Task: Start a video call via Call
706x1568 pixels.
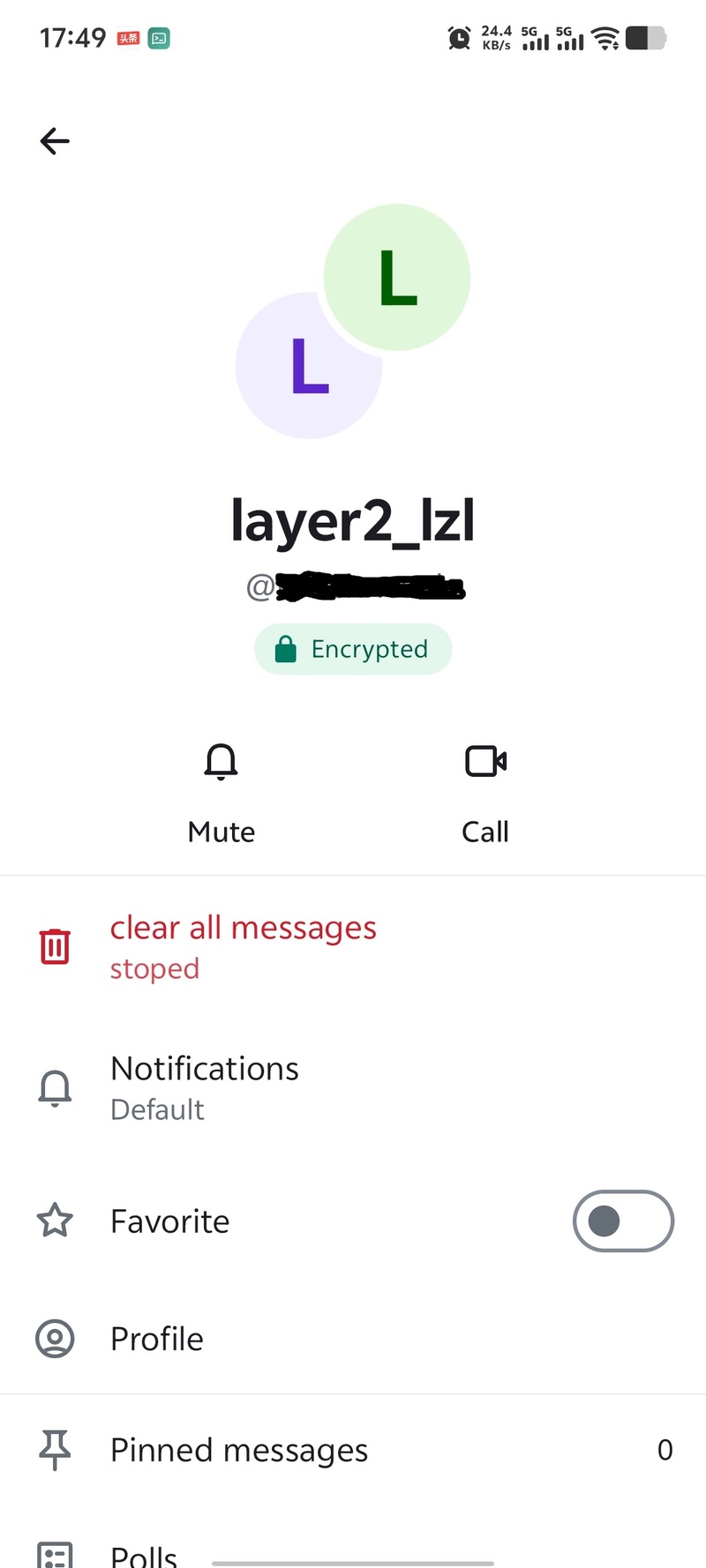Action: point(485,793)
